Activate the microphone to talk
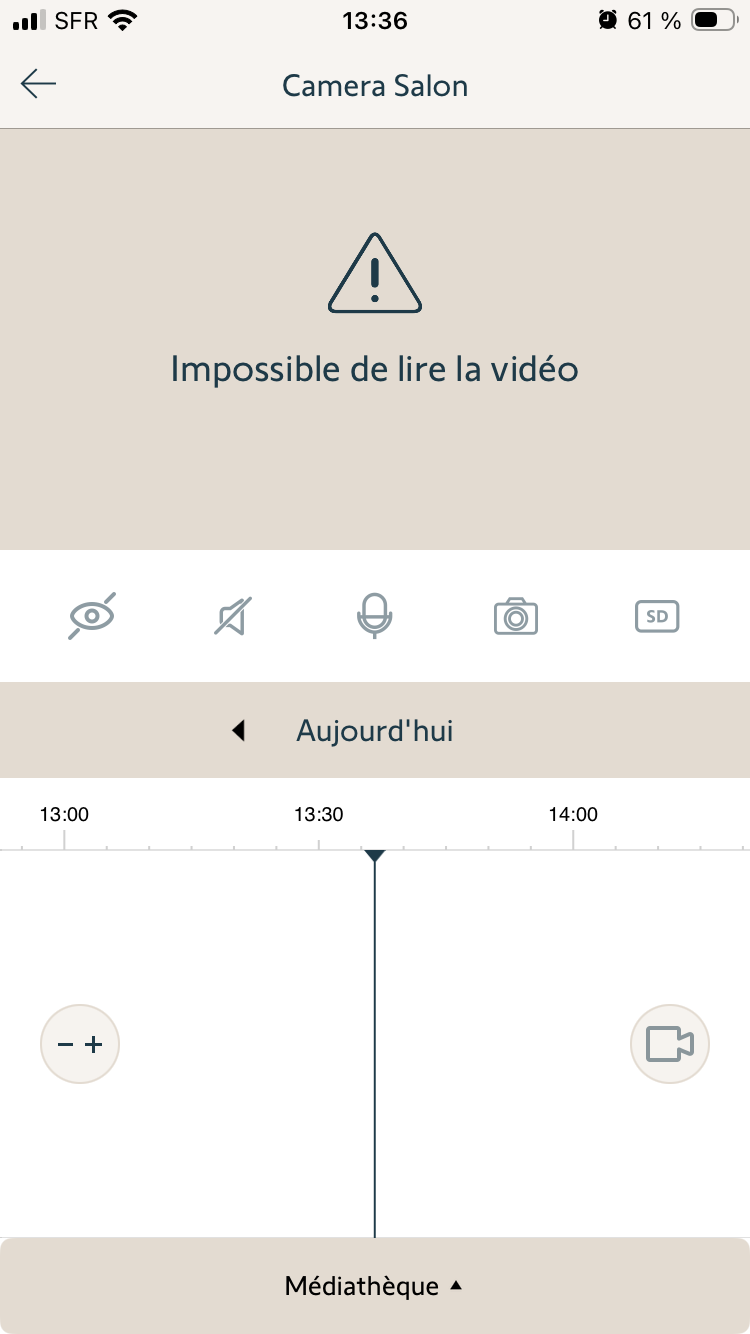Screen dimensions: 750x1334 point(375,616)
